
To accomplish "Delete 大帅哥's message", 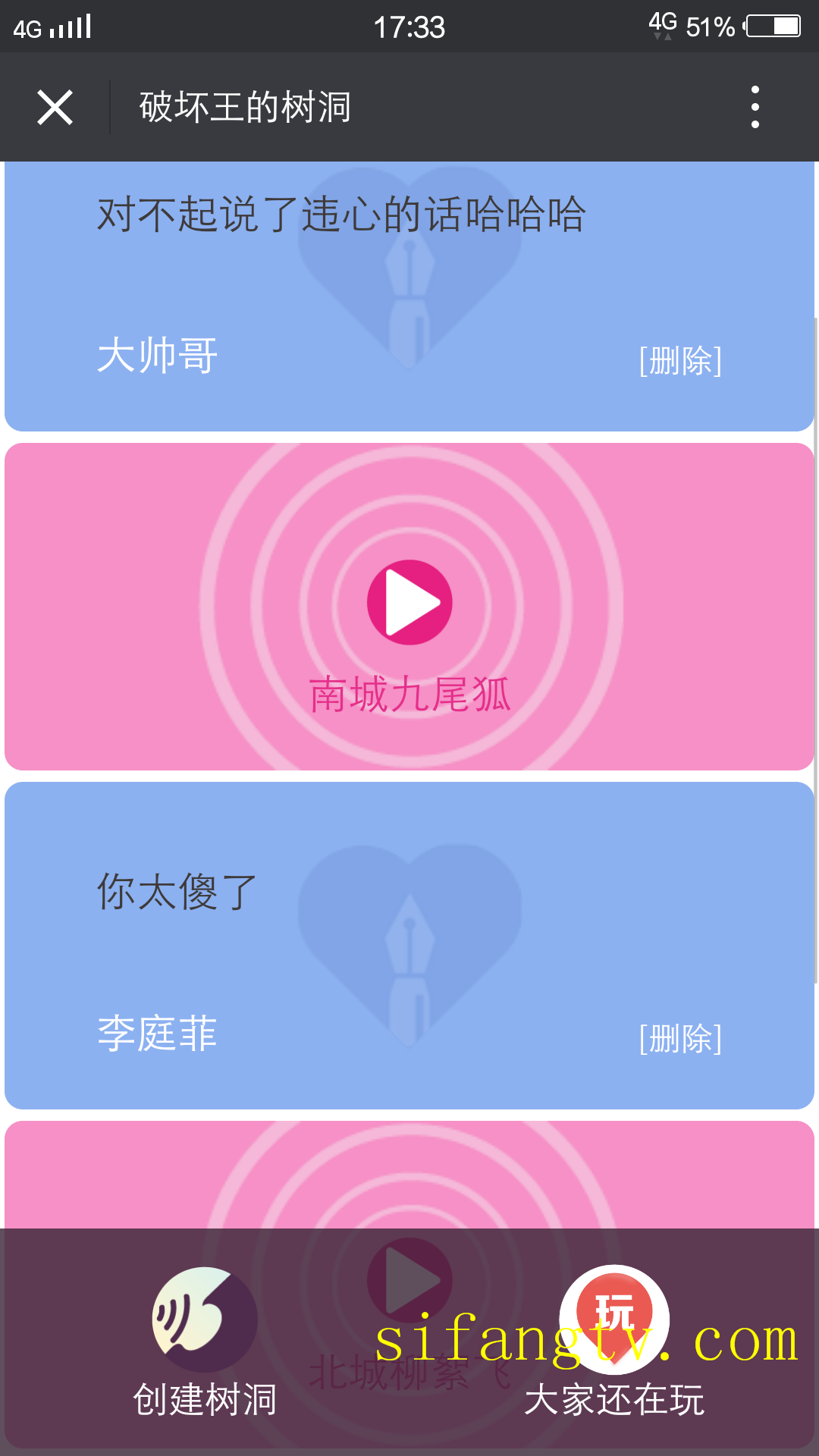I will (680, 361).
